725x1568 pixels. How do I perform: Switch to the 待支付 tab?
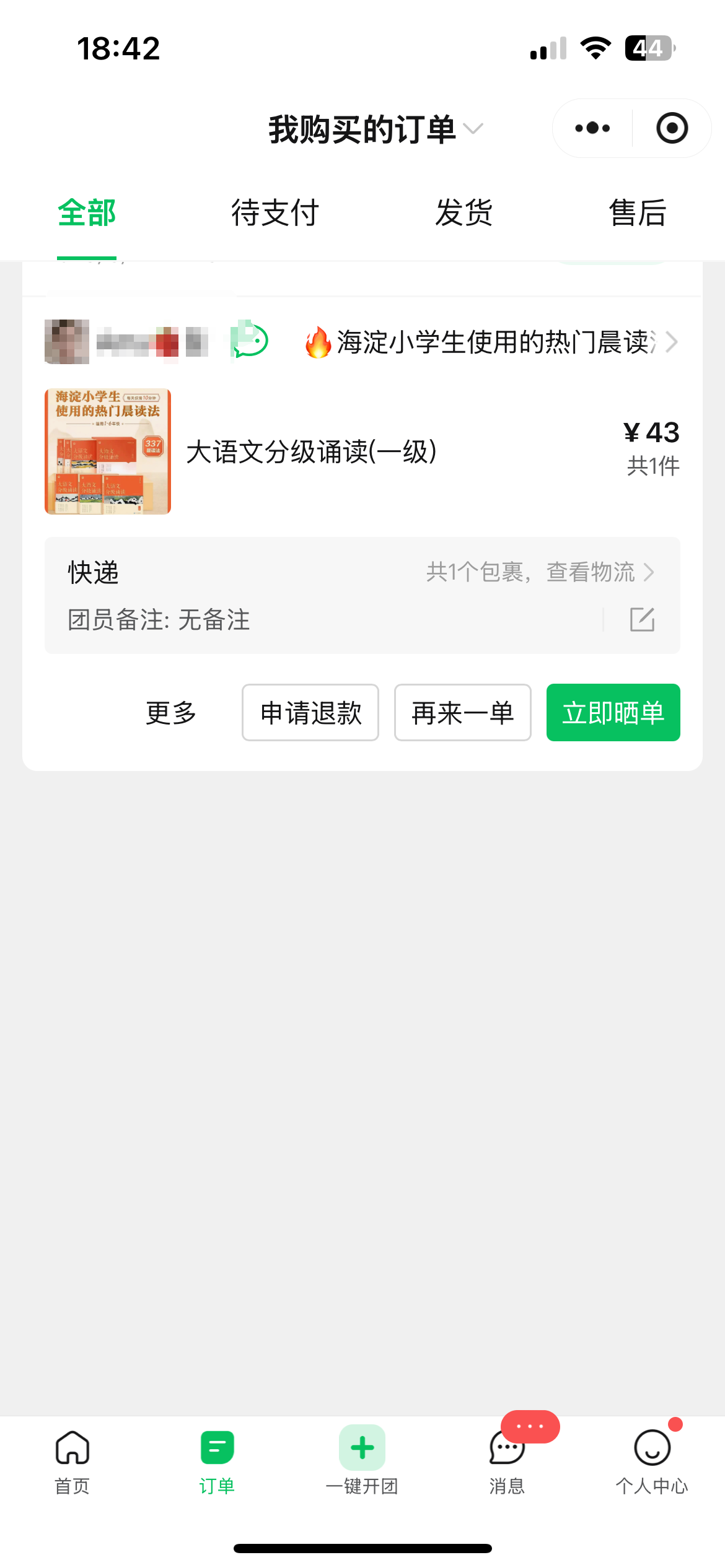point(275,213)
